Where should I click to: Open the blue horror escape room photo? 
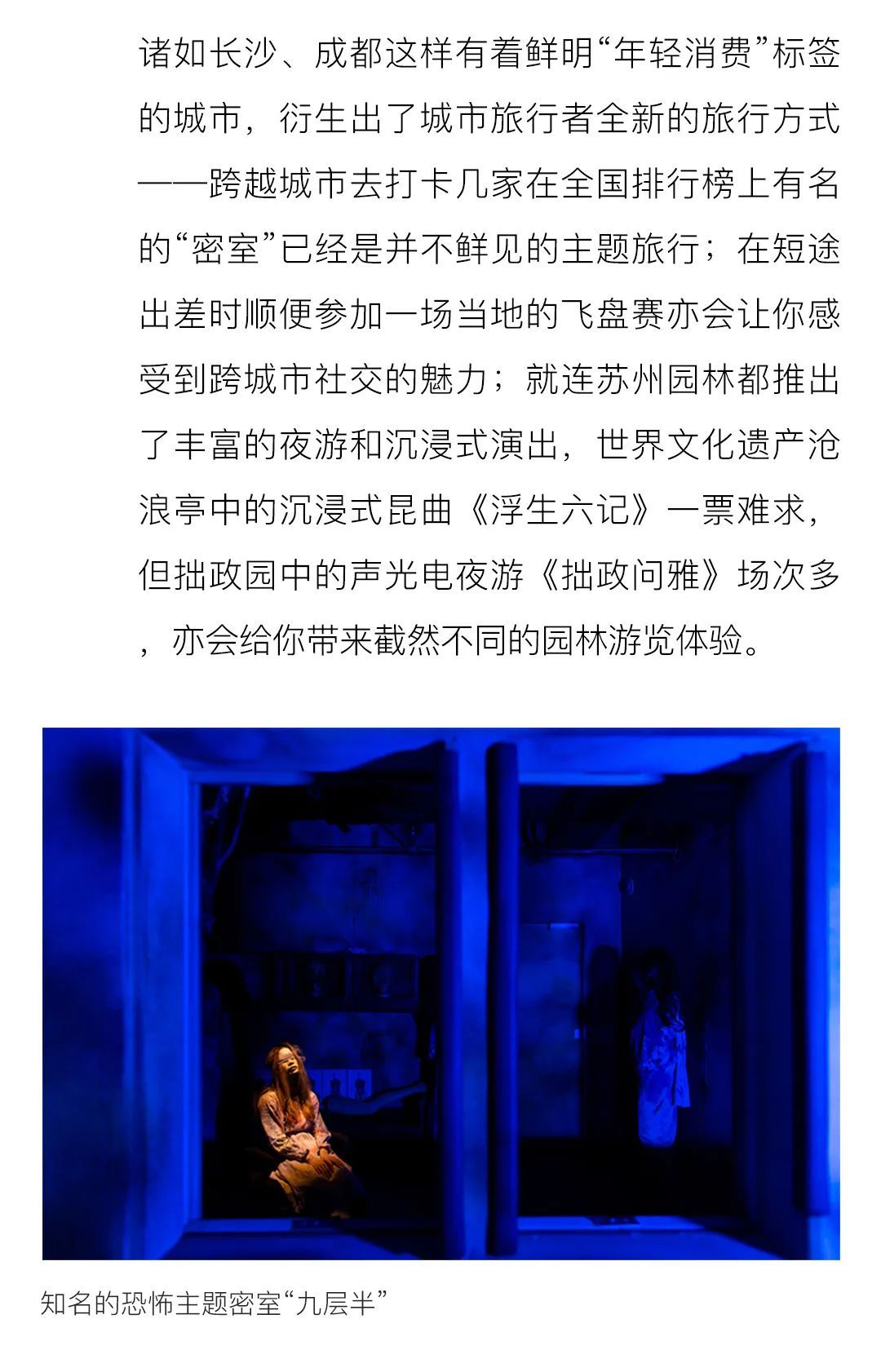tap(440, 993)
